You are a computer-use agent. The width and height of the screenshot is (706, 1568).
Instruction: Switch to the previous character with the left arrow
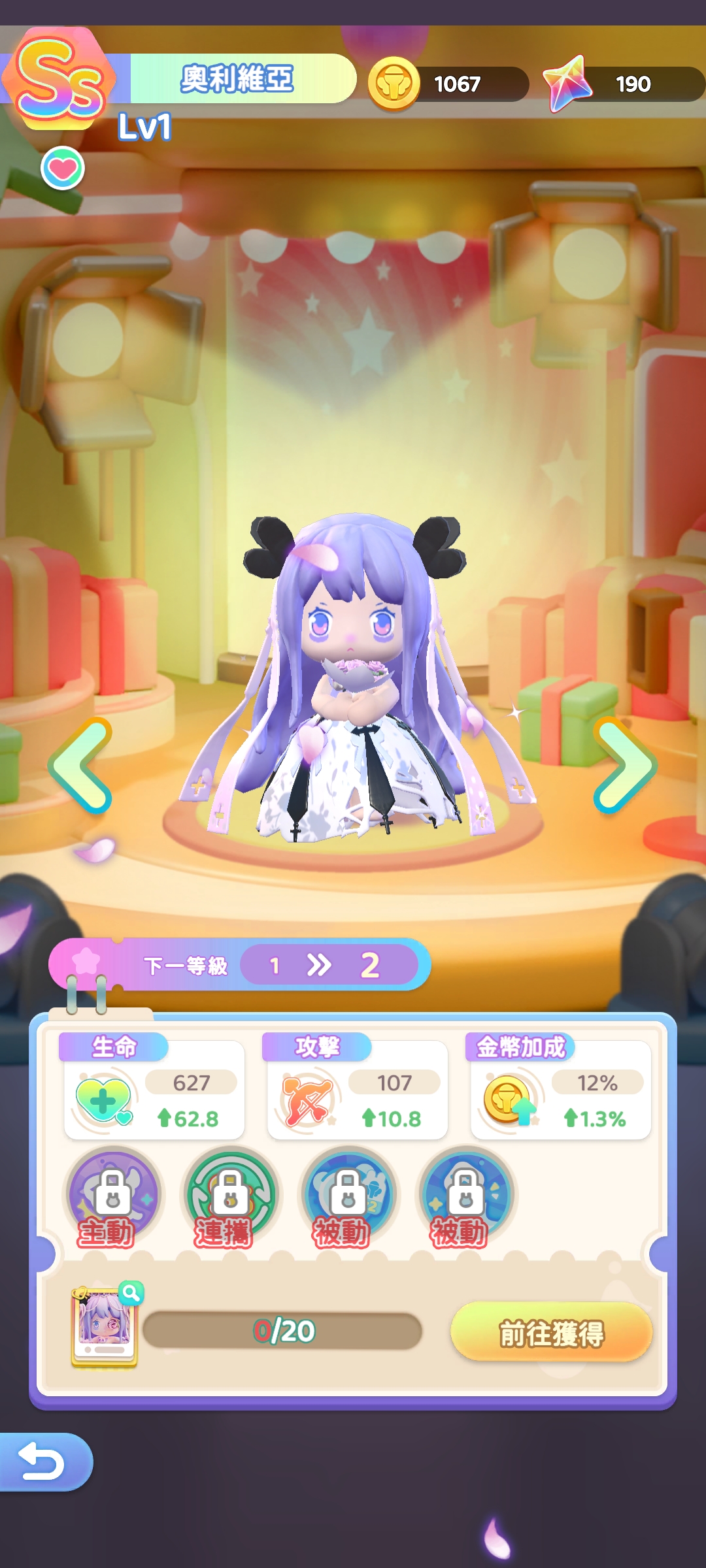[82, 765]
